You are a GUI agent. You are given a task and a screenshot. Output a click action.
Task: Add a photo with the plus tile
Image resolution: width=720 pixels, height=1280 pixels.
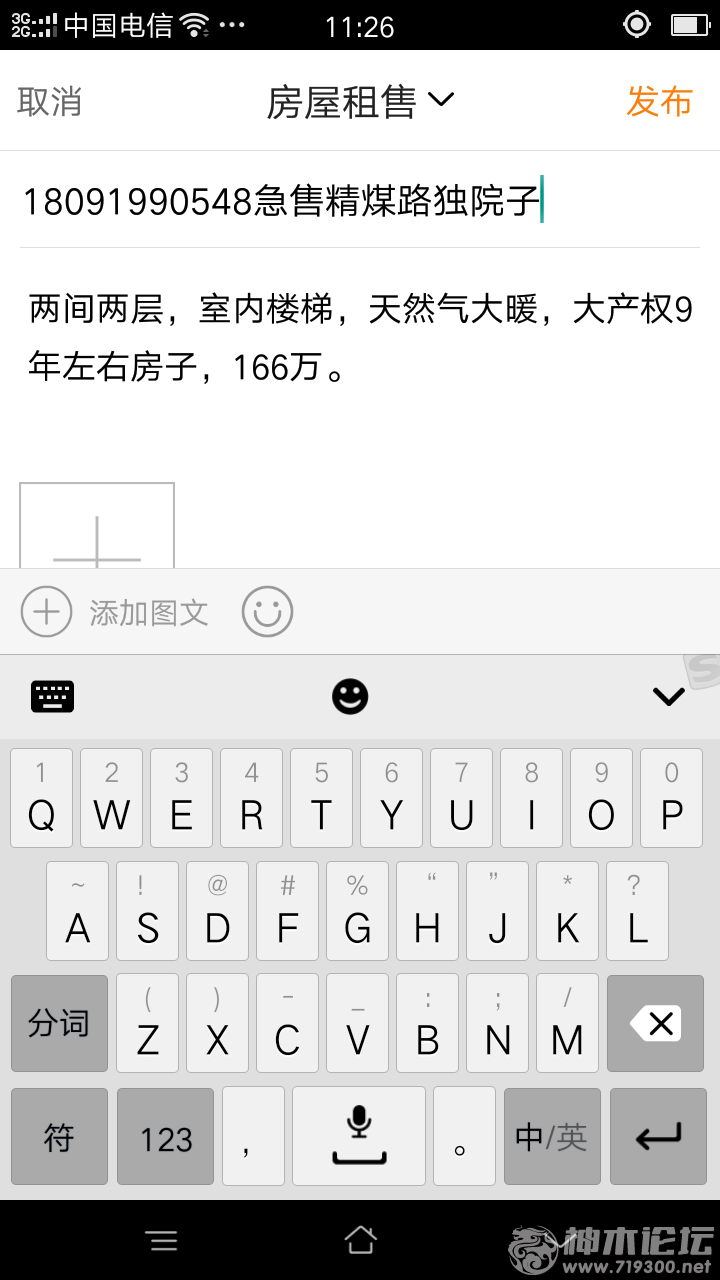[x=97, y=527]
